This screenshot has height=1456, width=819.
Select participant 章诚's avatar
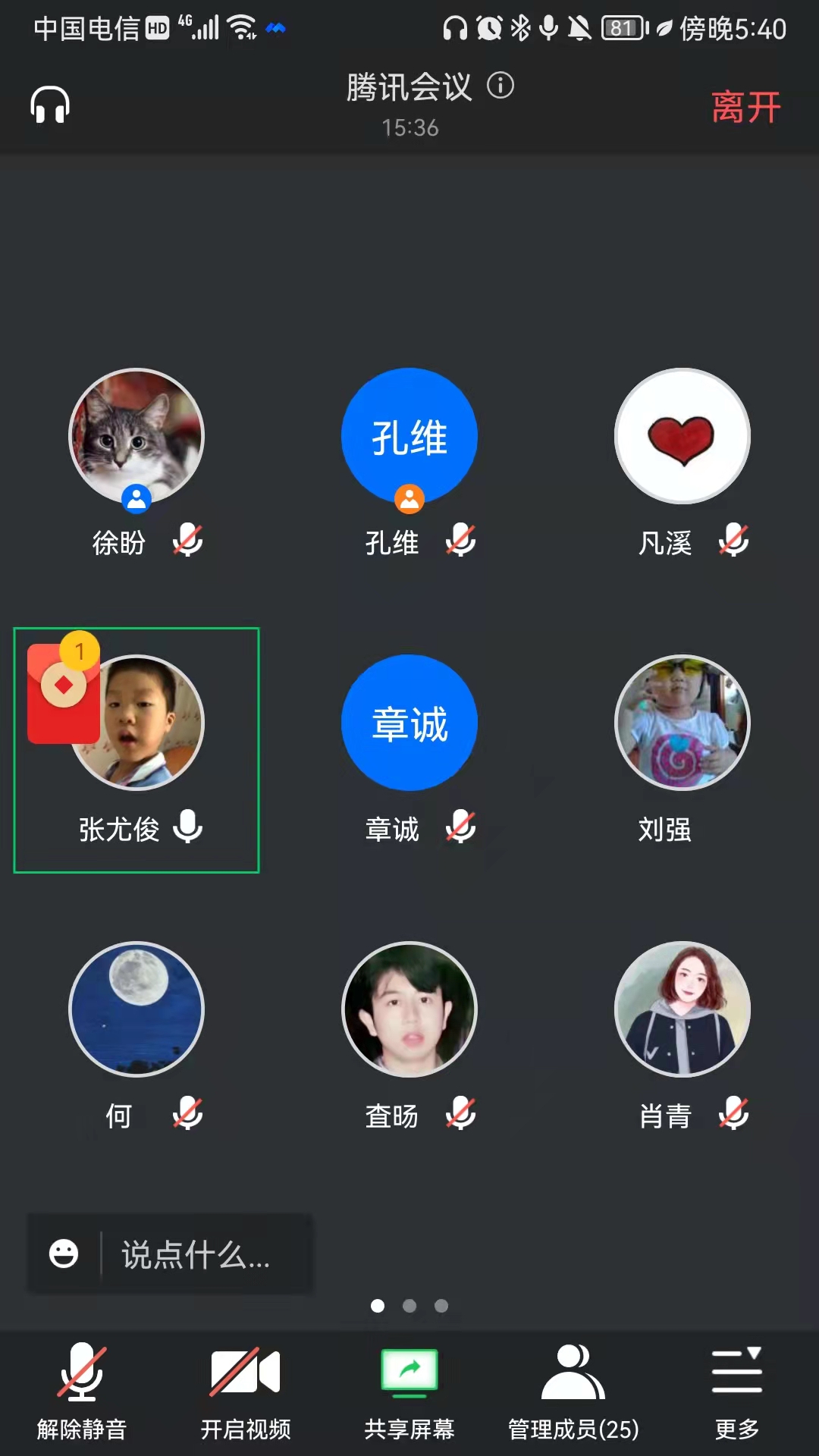click(409, 723)
